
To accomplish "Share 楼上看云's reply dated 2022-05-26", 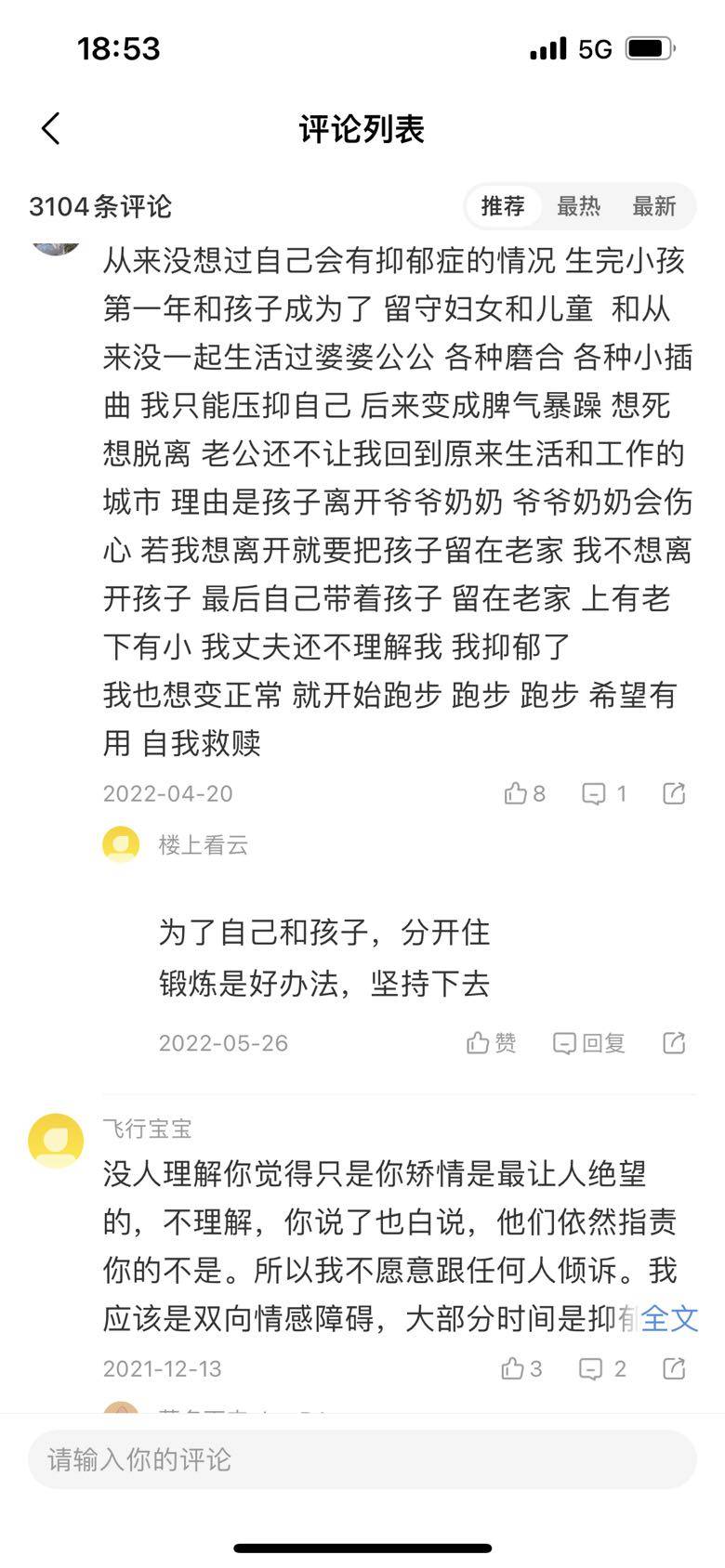I will click(x=674, y=1043).
